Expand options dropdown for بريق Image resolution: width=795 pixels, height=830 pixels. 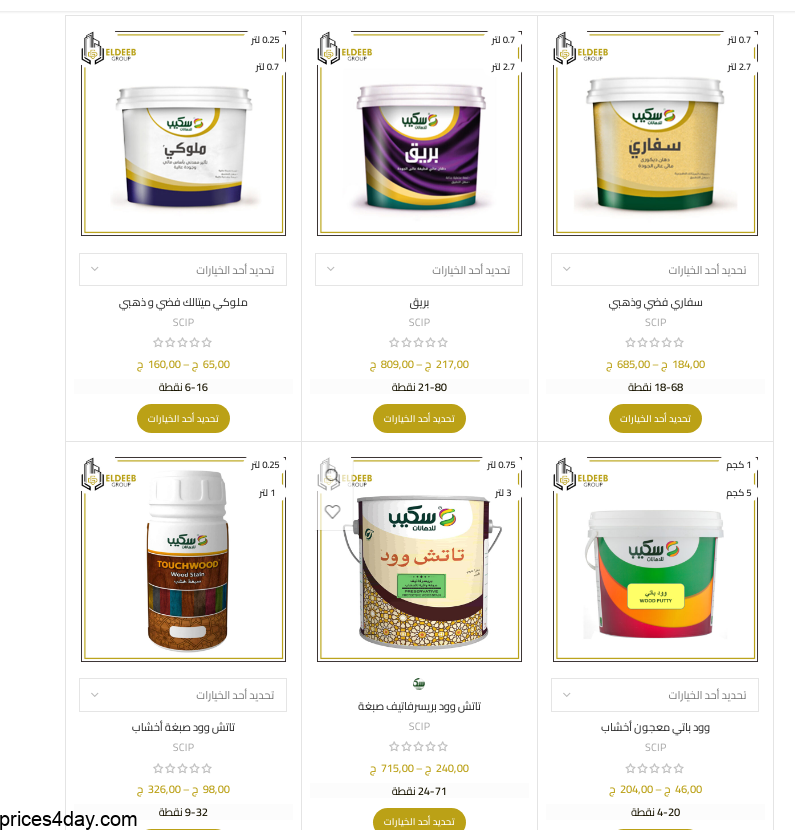[419, 270]
